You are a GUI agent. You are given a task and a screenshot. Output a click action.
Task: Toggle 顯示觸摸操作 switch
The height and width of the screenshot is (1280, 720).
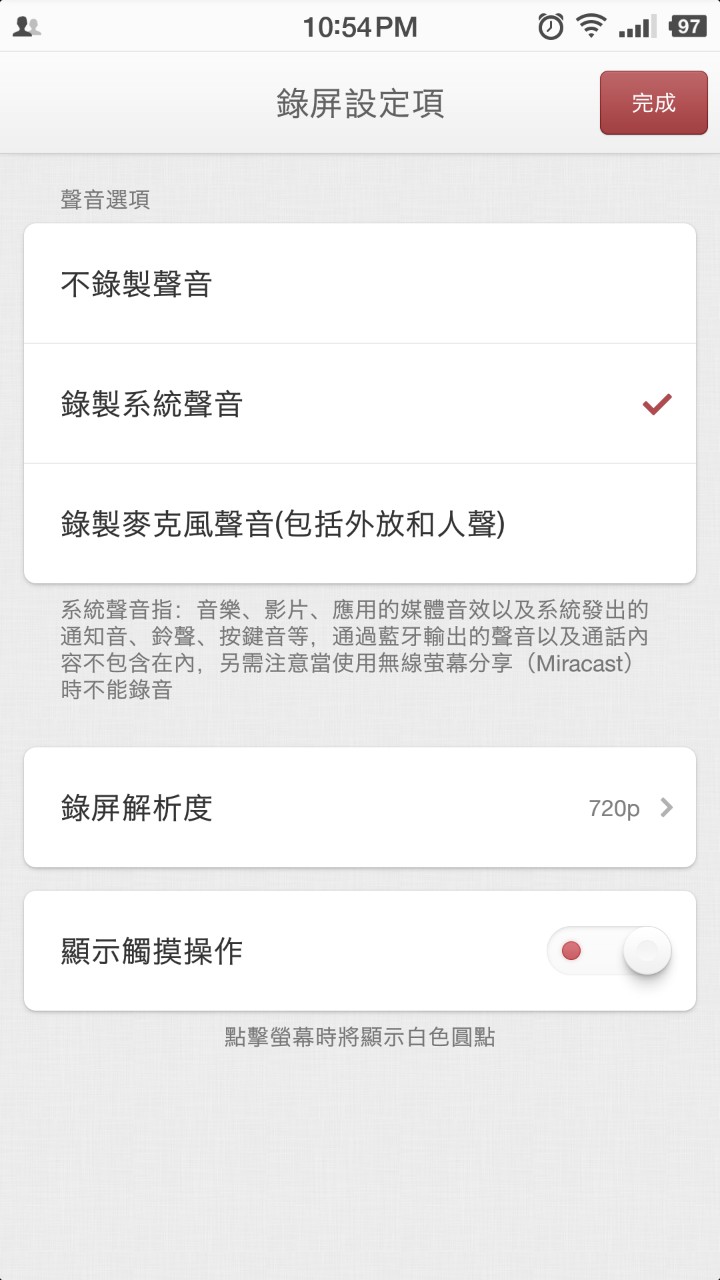click(x=609, y=951)
